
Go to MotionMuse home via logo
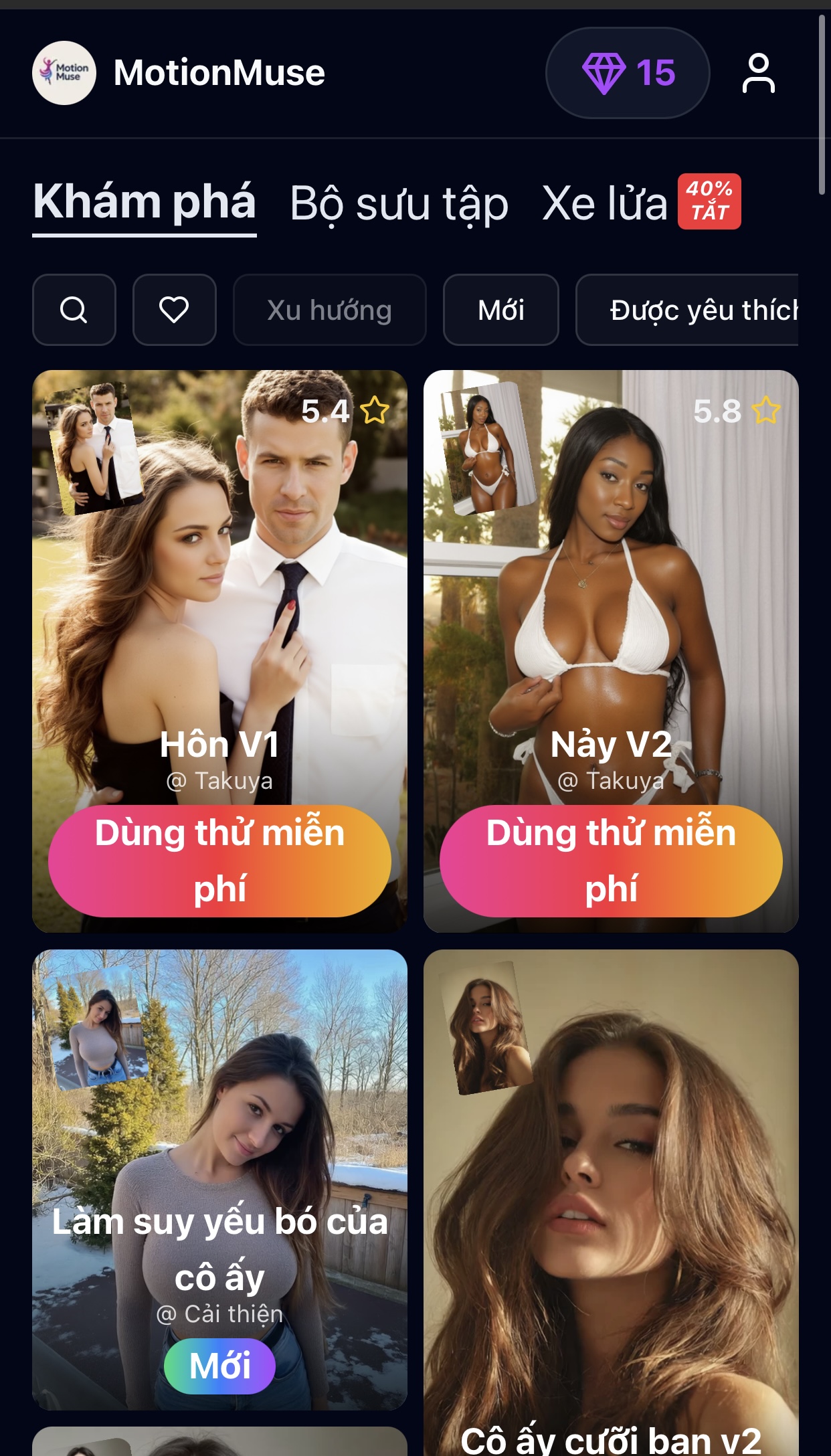64,73
